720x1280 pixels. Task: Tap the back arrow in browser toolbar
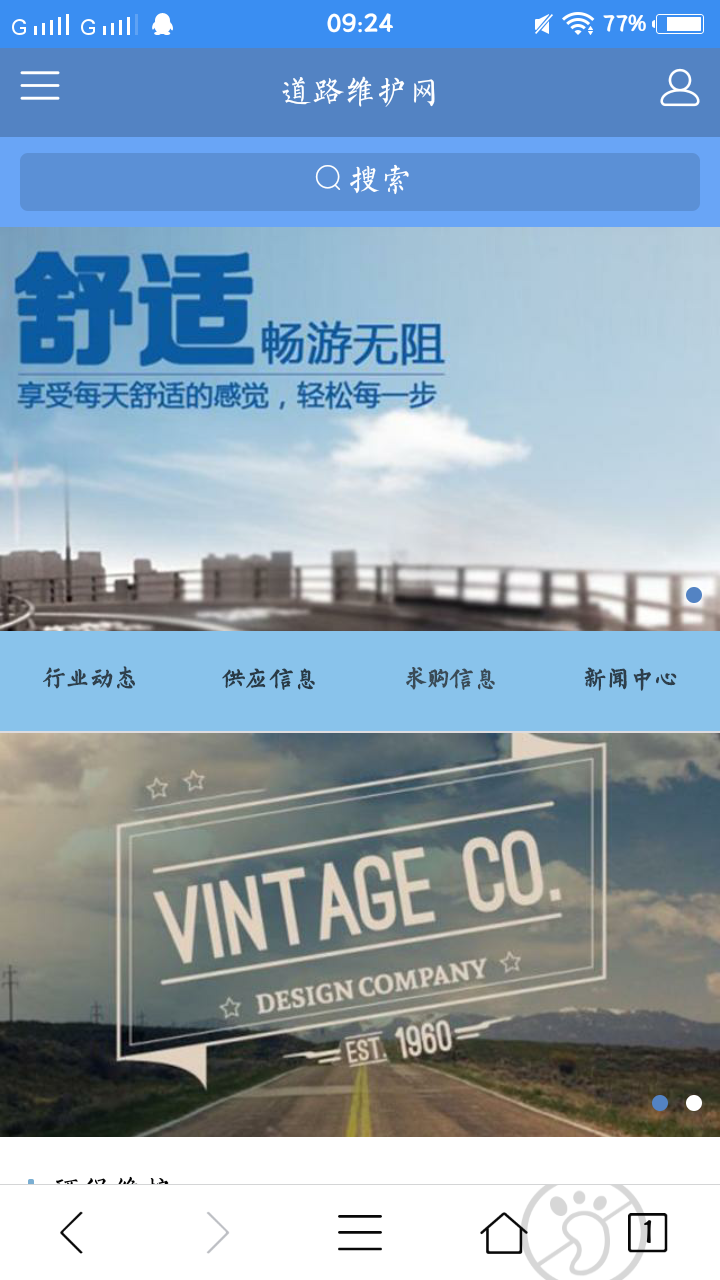tap(71, 1232)
